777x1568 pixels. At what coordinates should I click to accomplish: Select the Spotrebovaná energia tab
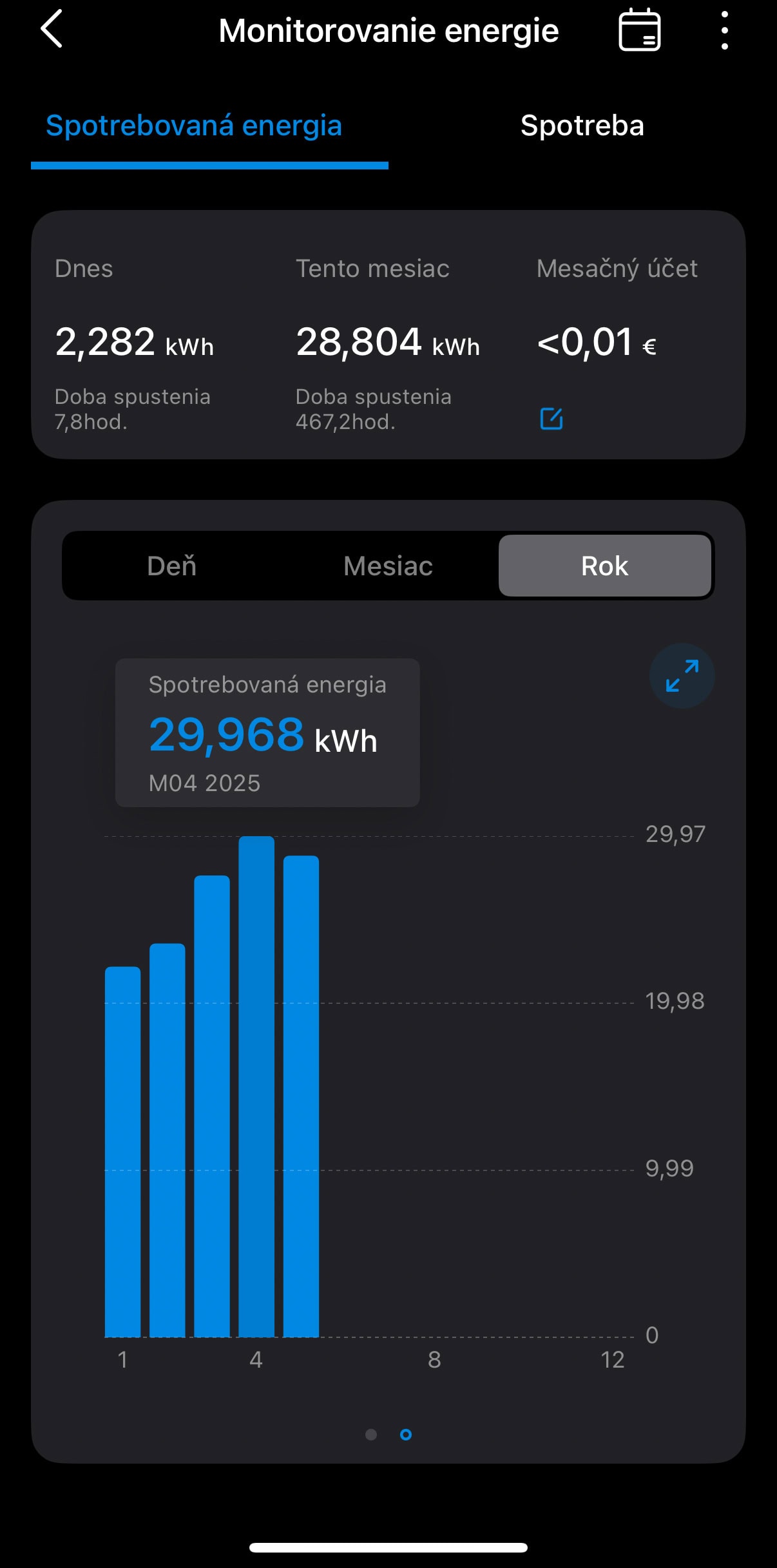click(194, 126)
